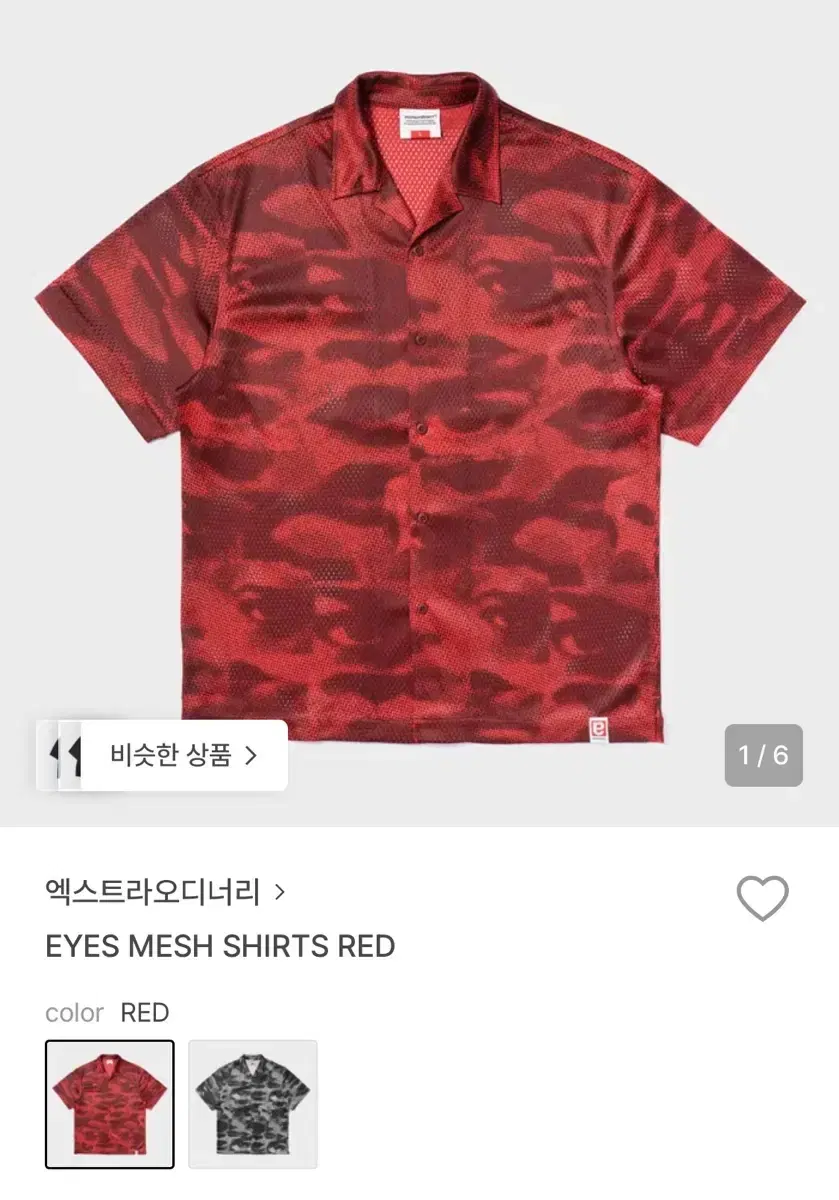The width and height of the screenshot is (839, 1200).
Task: Tap the 1/6 image counter badge
Action: click(763, 755)
